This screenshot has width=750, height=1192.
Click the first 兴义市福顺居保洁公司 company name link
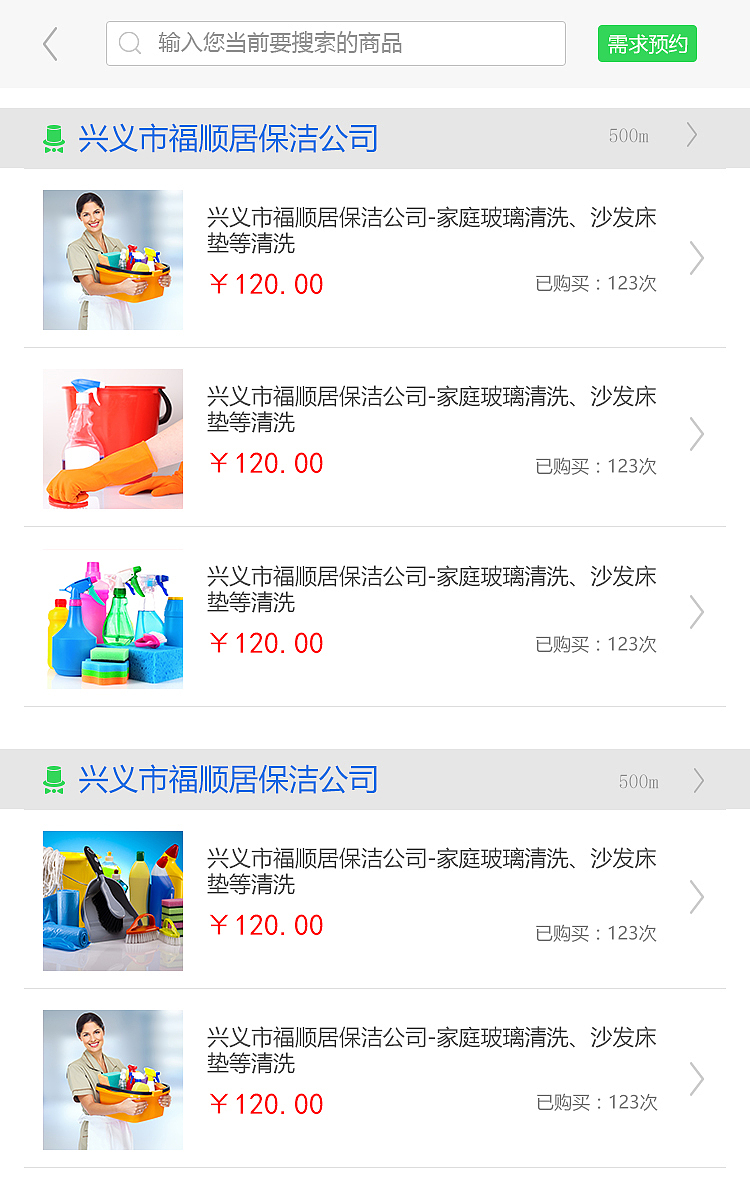click(x=227, y=138)
